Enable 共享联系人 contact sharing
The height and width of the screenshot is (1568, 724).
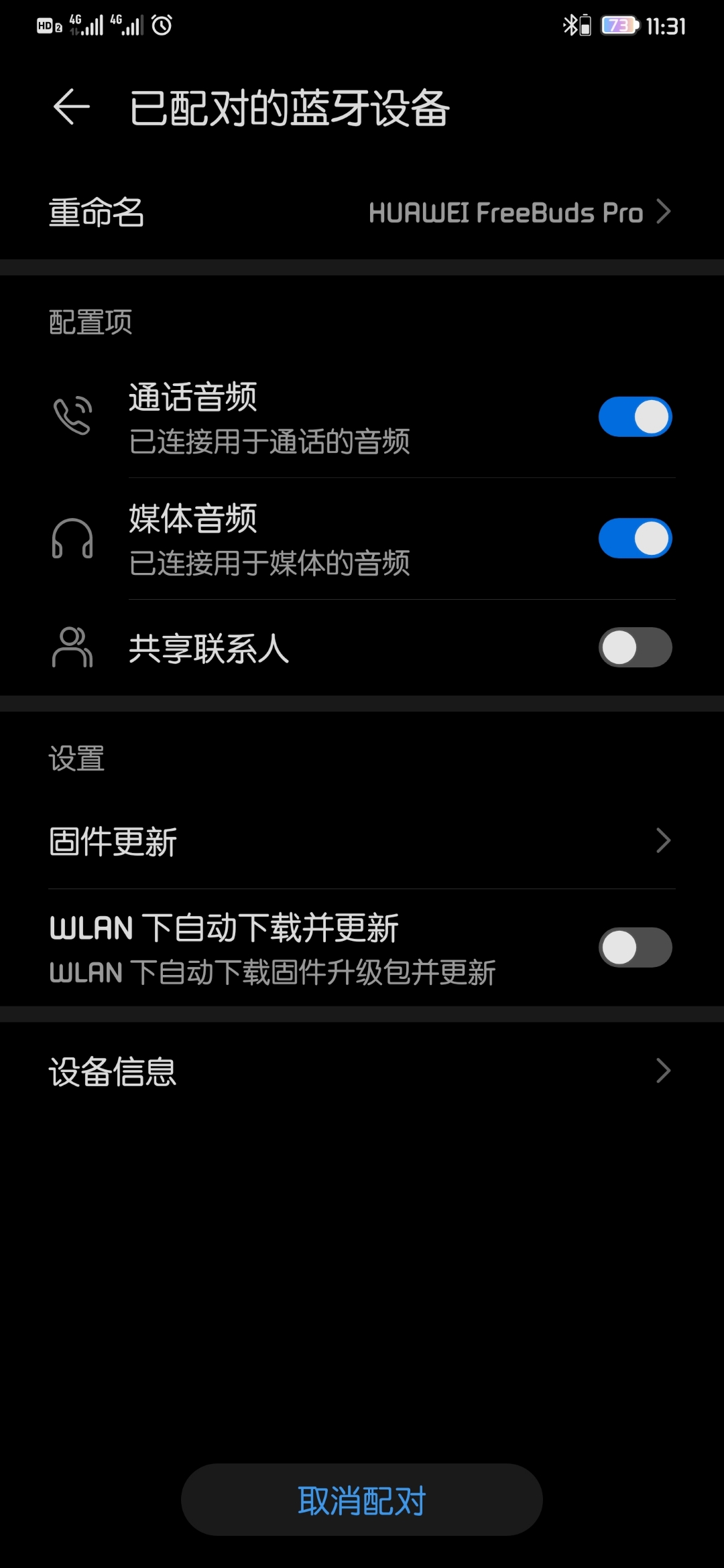634,647
